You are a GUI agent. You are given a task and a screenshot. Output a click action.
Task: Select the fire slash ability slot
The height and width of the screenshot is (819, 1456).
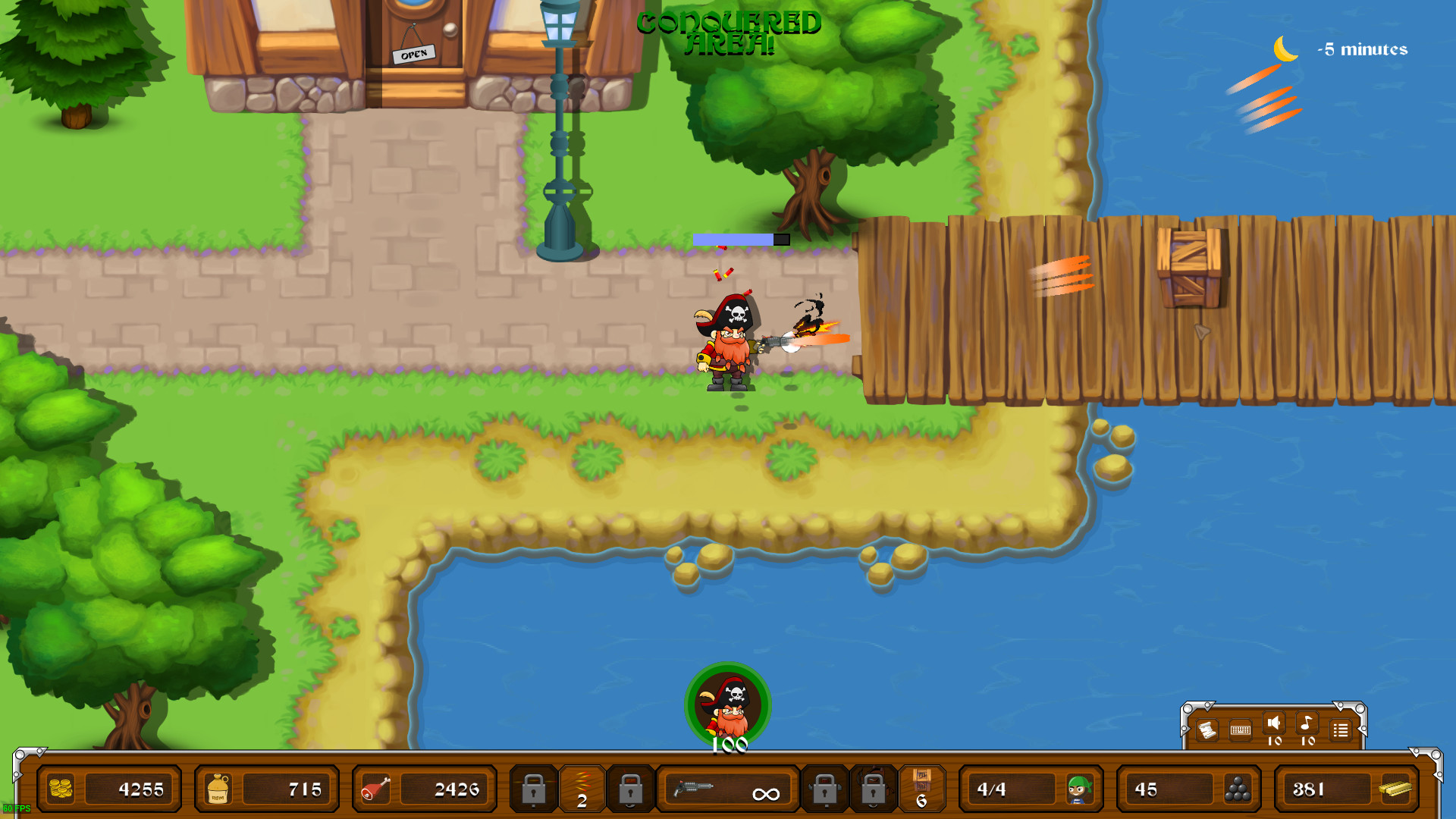pos(582,789)
